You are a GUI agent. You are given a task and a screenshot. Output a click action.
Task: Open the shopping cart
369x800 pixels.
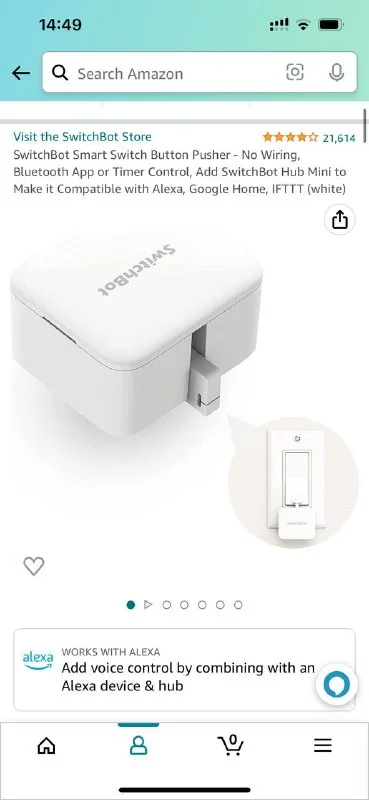click(x=231, y=745)
